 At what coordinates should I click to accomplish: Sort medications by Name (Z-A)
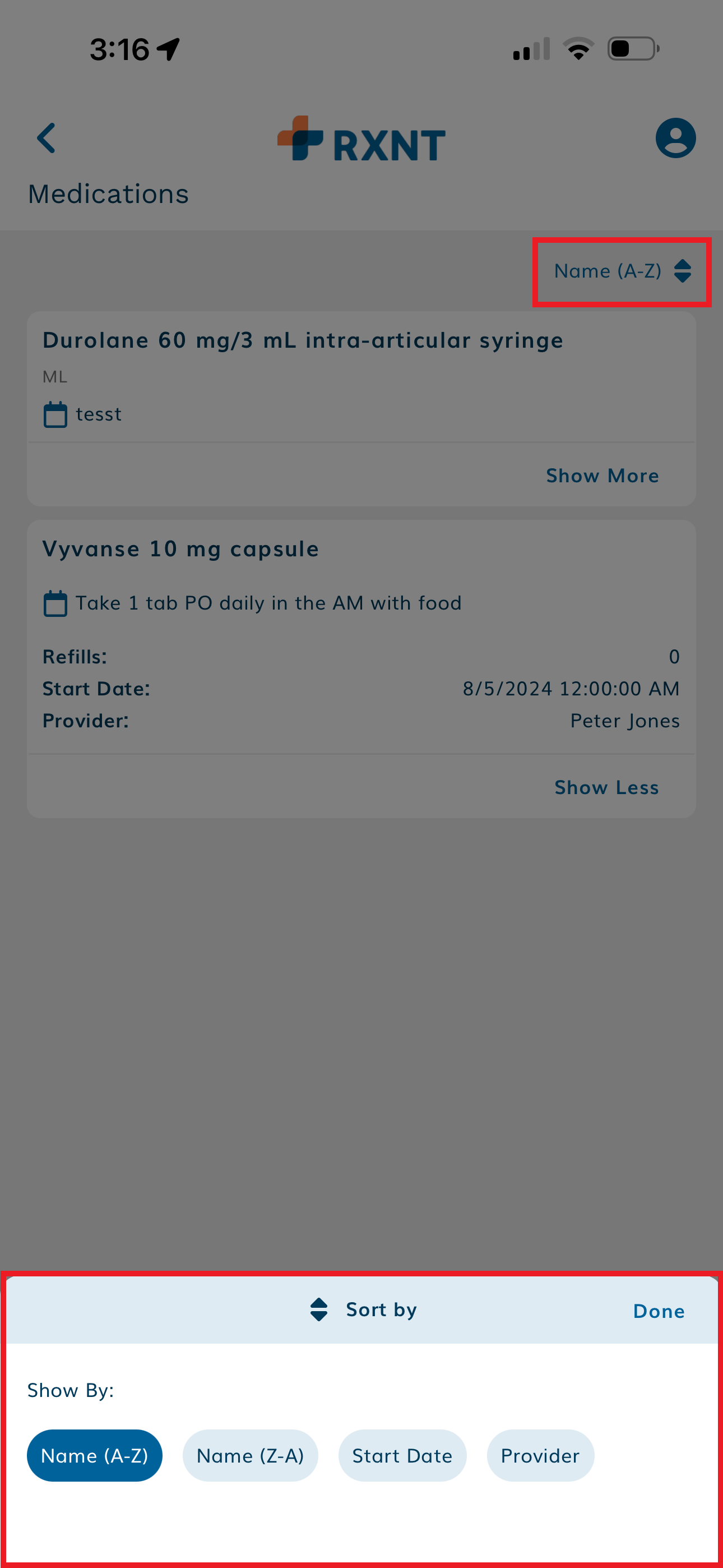coord(250,1455)
